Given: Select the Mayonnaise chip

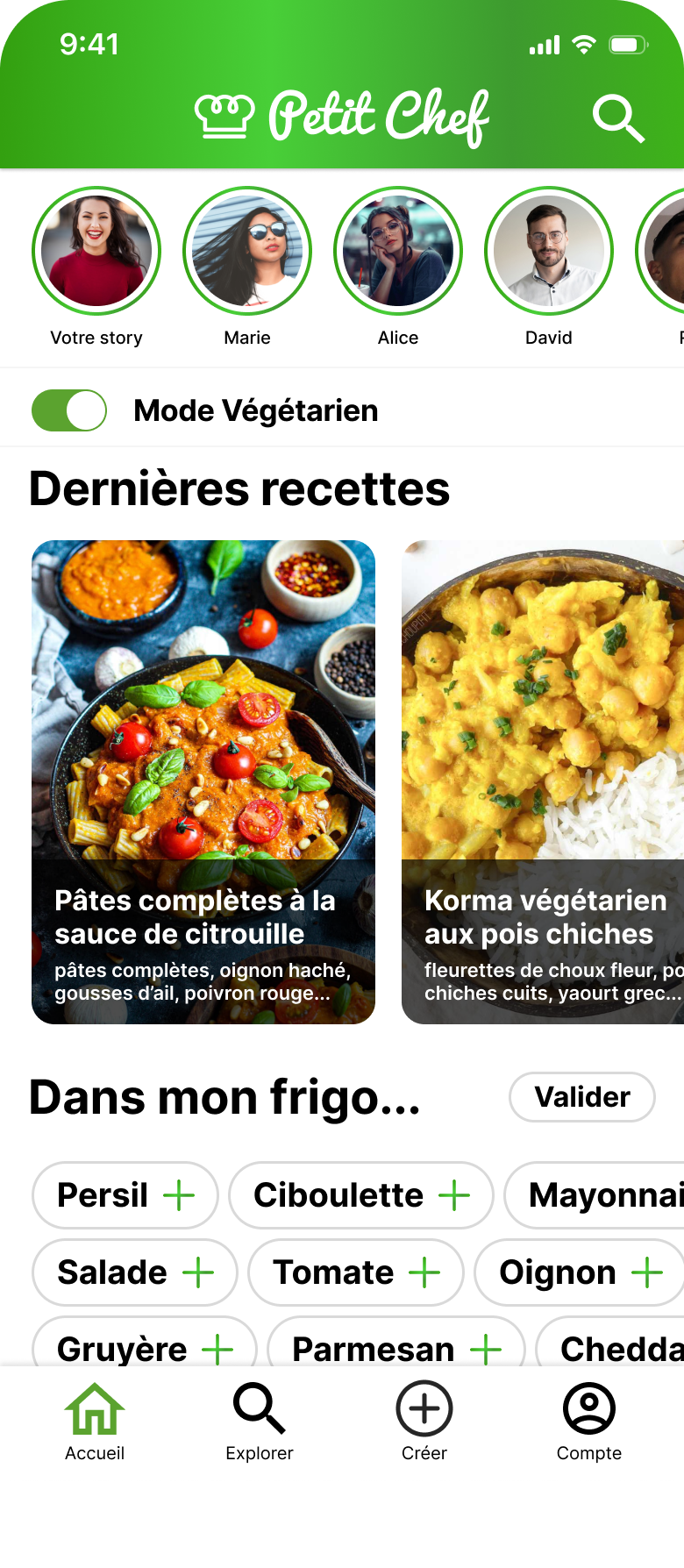Looking at the screenshot, I should click(595, 1195).
